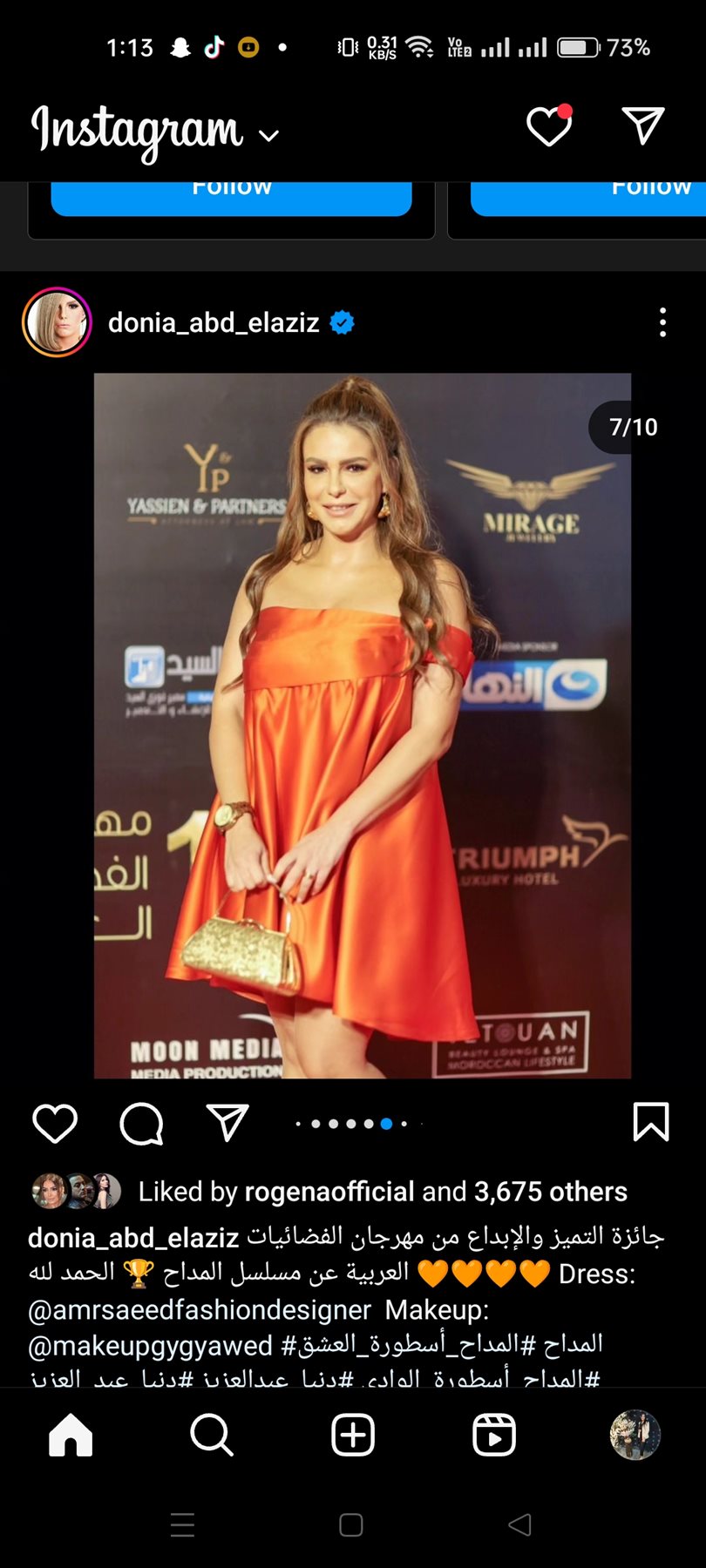Open direct messages paper plane

pos(643,126)
